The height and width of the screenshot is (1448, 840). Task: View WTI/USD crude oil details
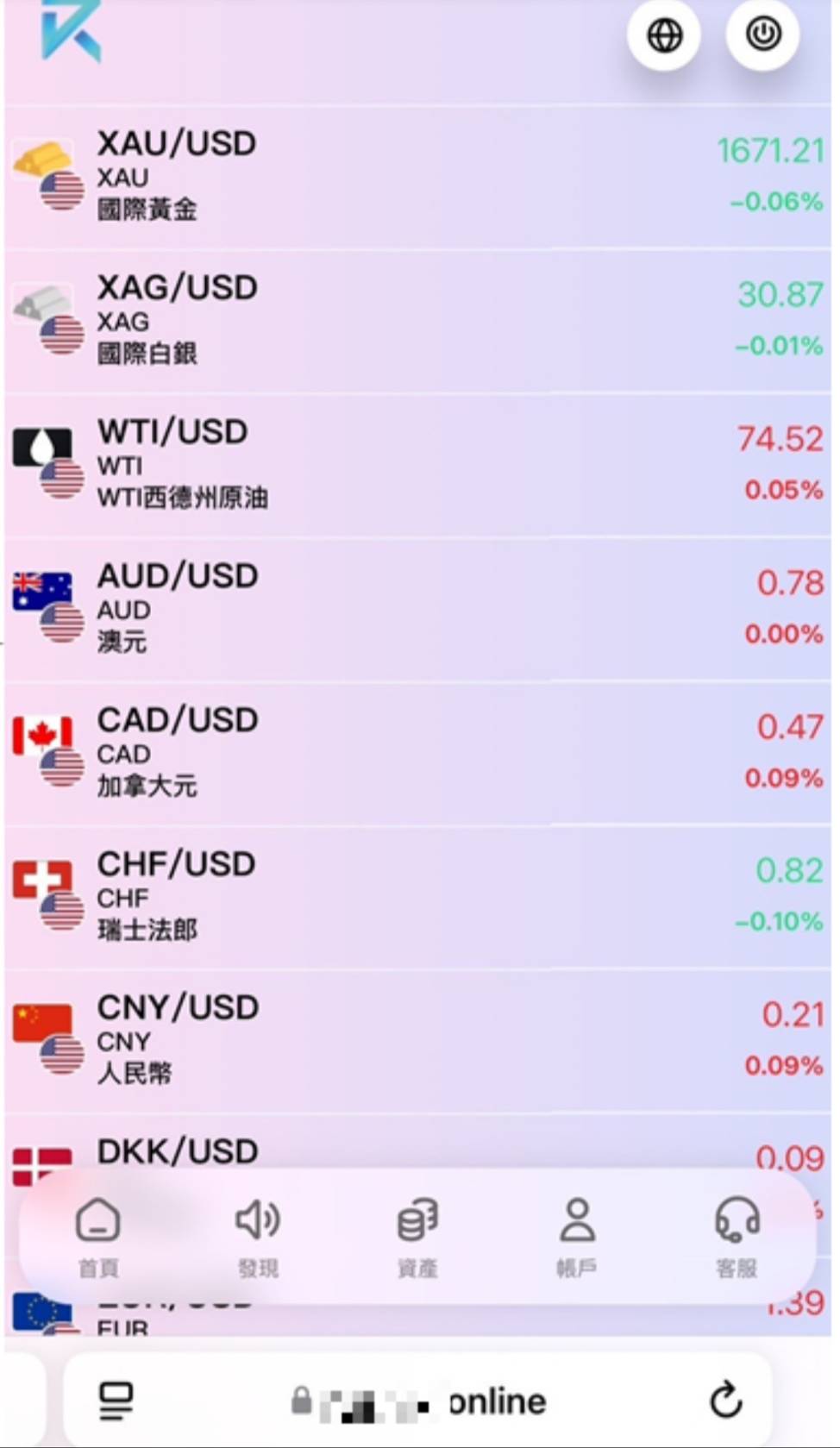tap(418, 466)
